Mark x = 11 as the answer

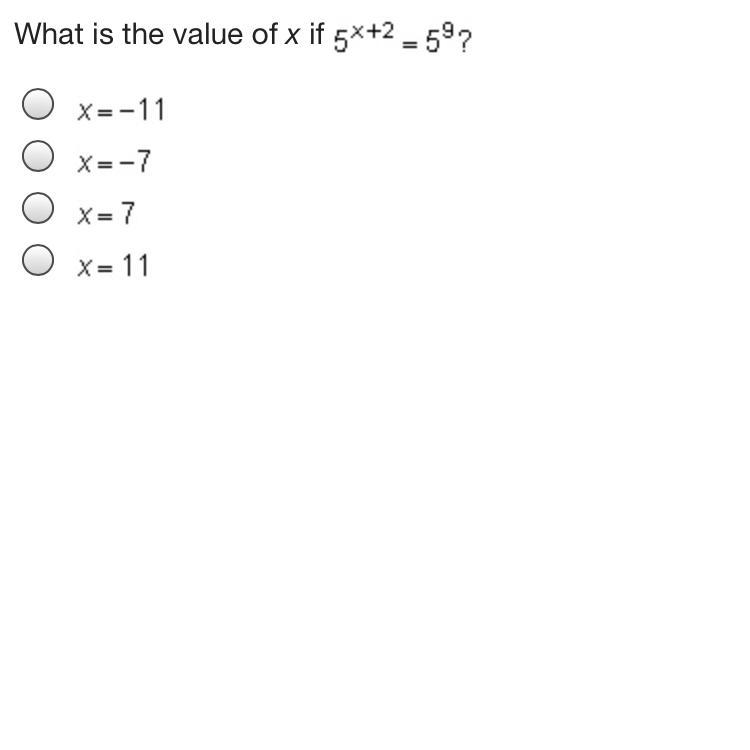(38, 260)
